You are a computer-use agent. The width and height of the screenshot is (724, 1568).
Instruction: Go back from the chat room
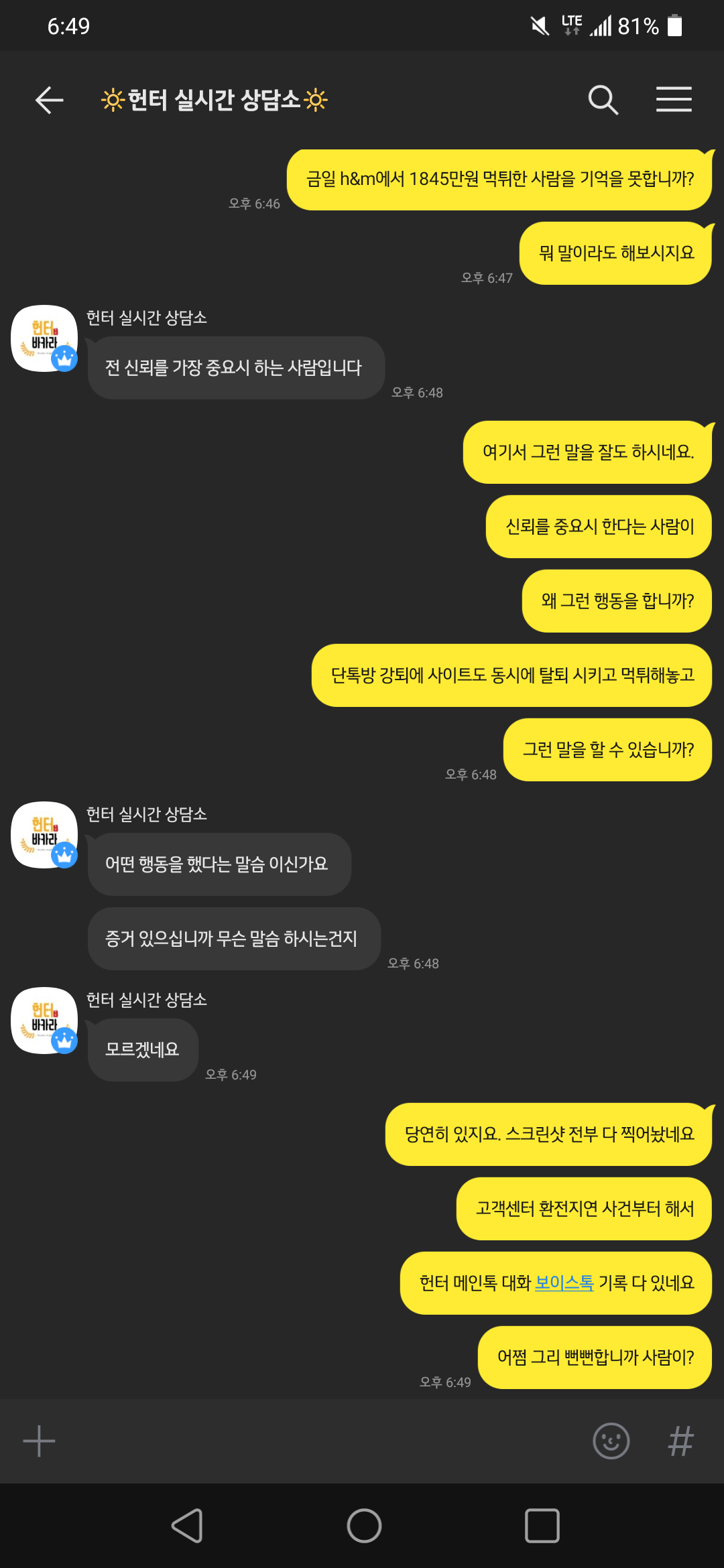pos(50,101)
